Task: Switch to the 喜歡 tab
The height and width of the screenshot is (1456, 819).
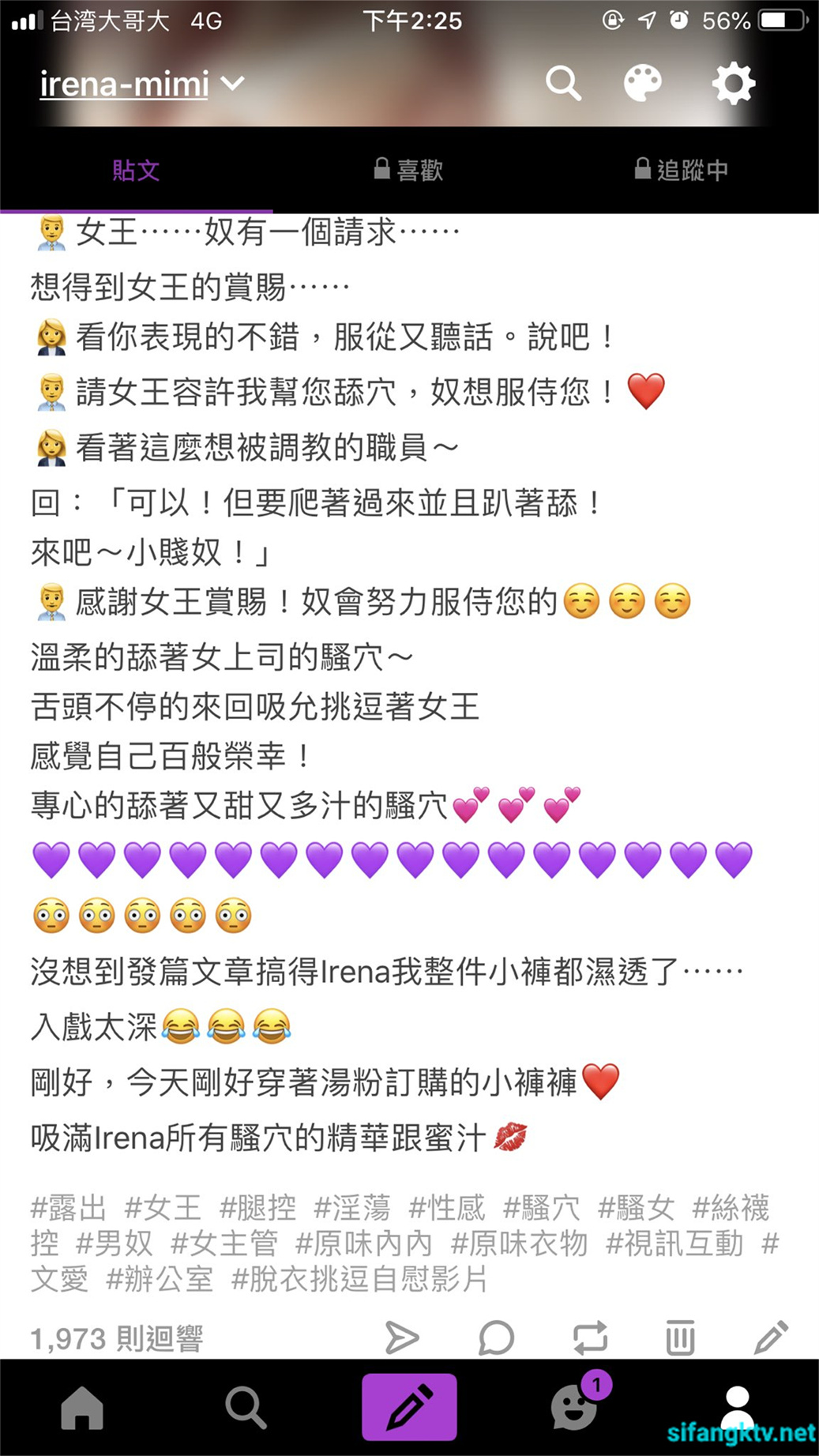Action: coord(409,170)
